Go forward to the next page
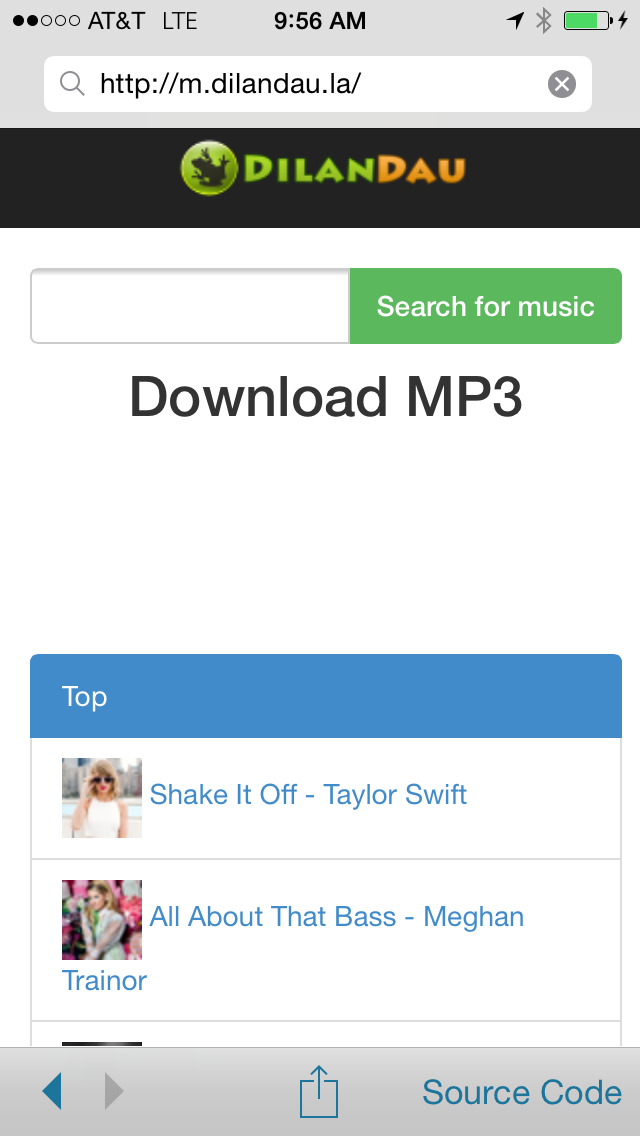Viewport: 640px width, 1136px height. [114, 1091]
